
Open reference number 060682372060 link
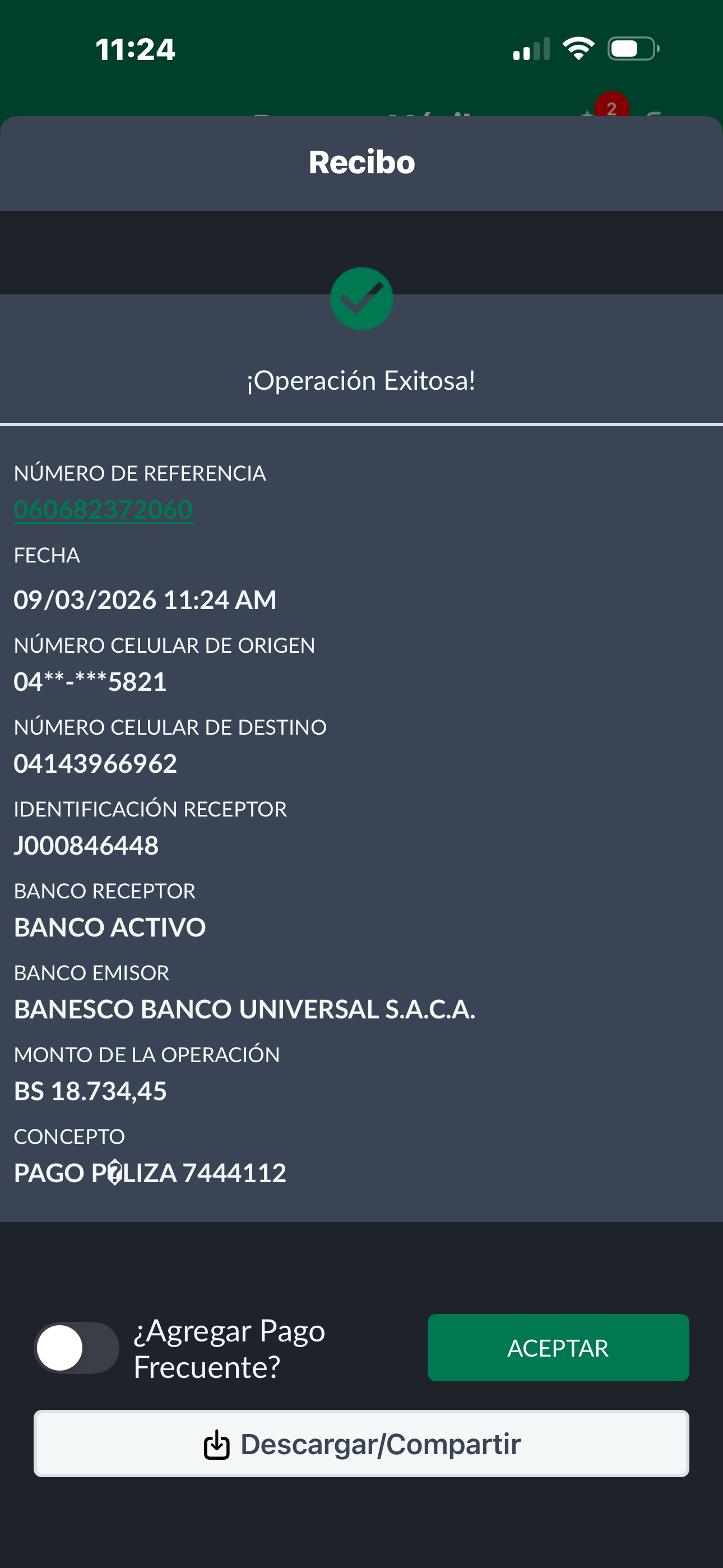point(103,509)
